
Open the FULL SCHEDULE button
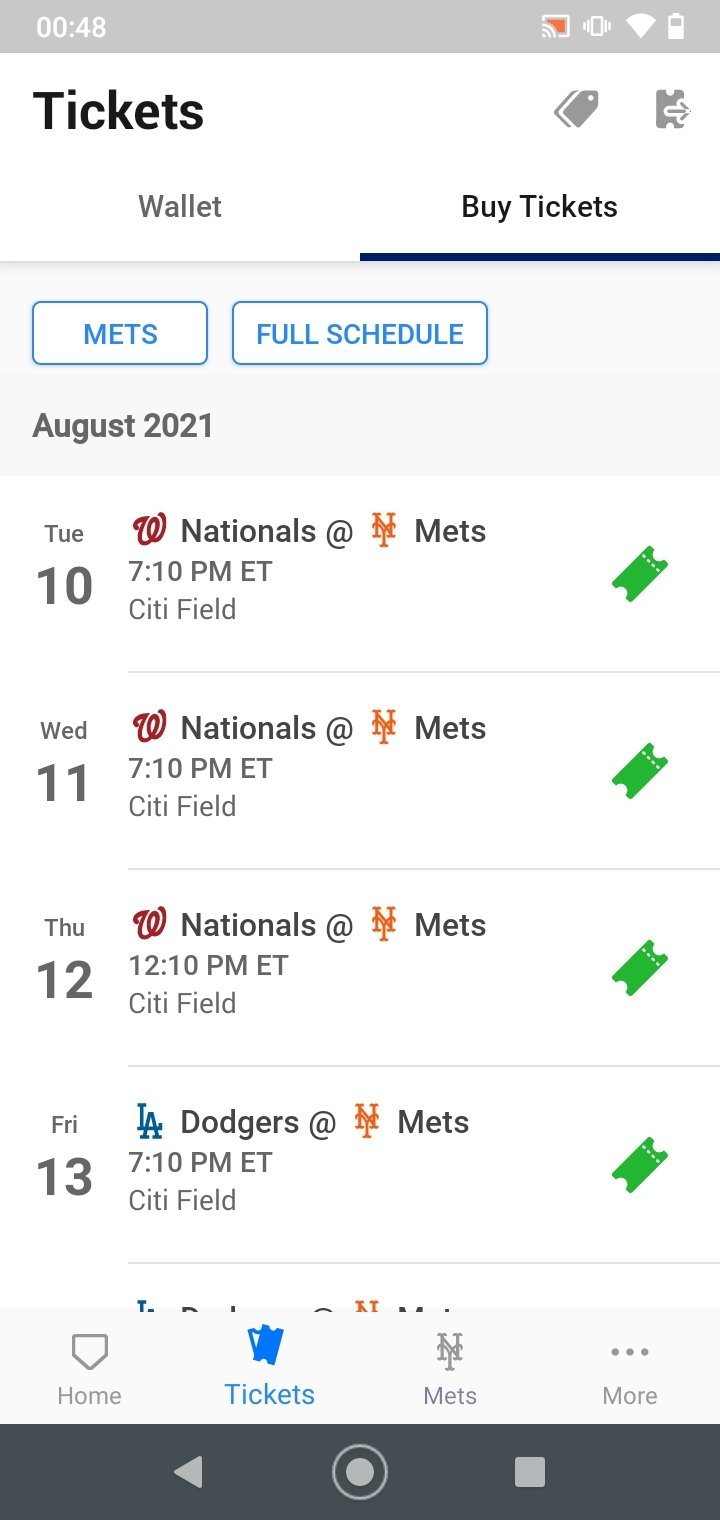[x=360, y=333]
